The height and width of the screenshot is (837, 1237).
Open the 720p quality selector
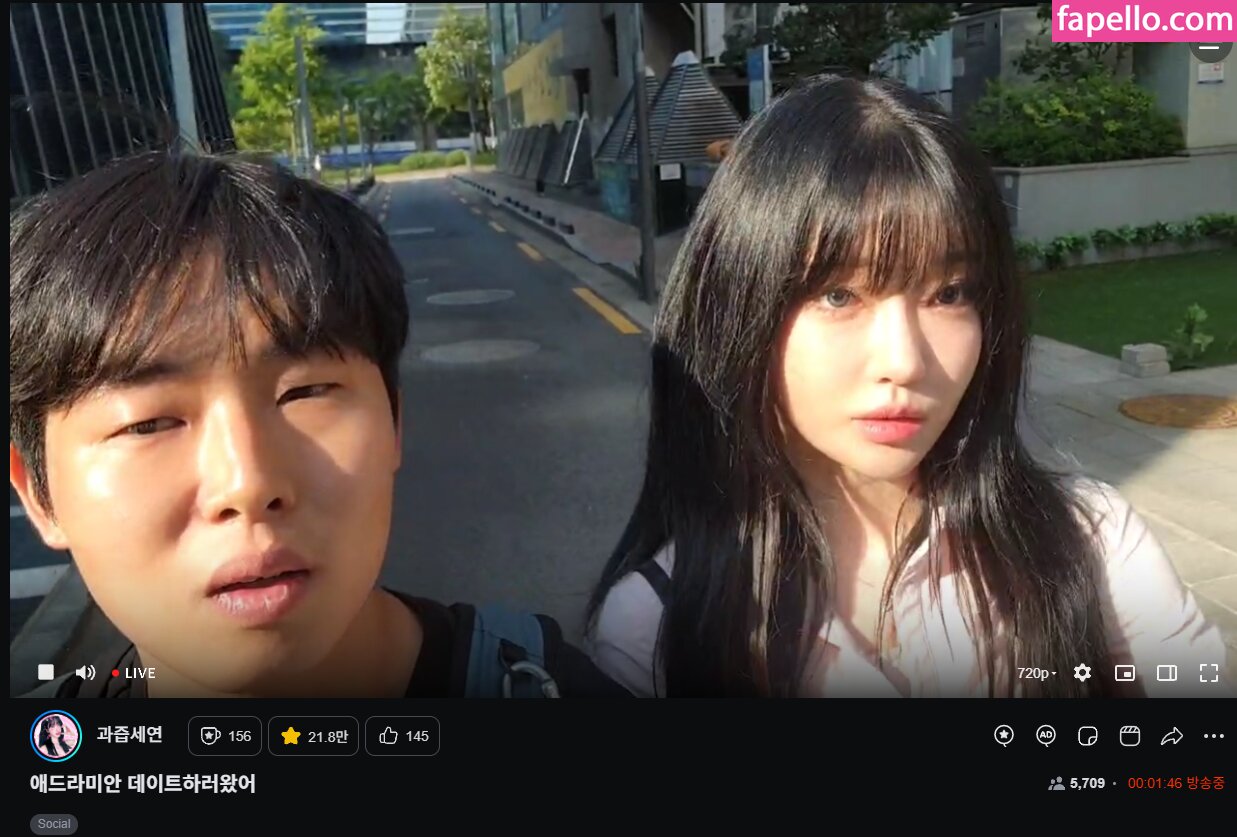tap(1037, 673)
